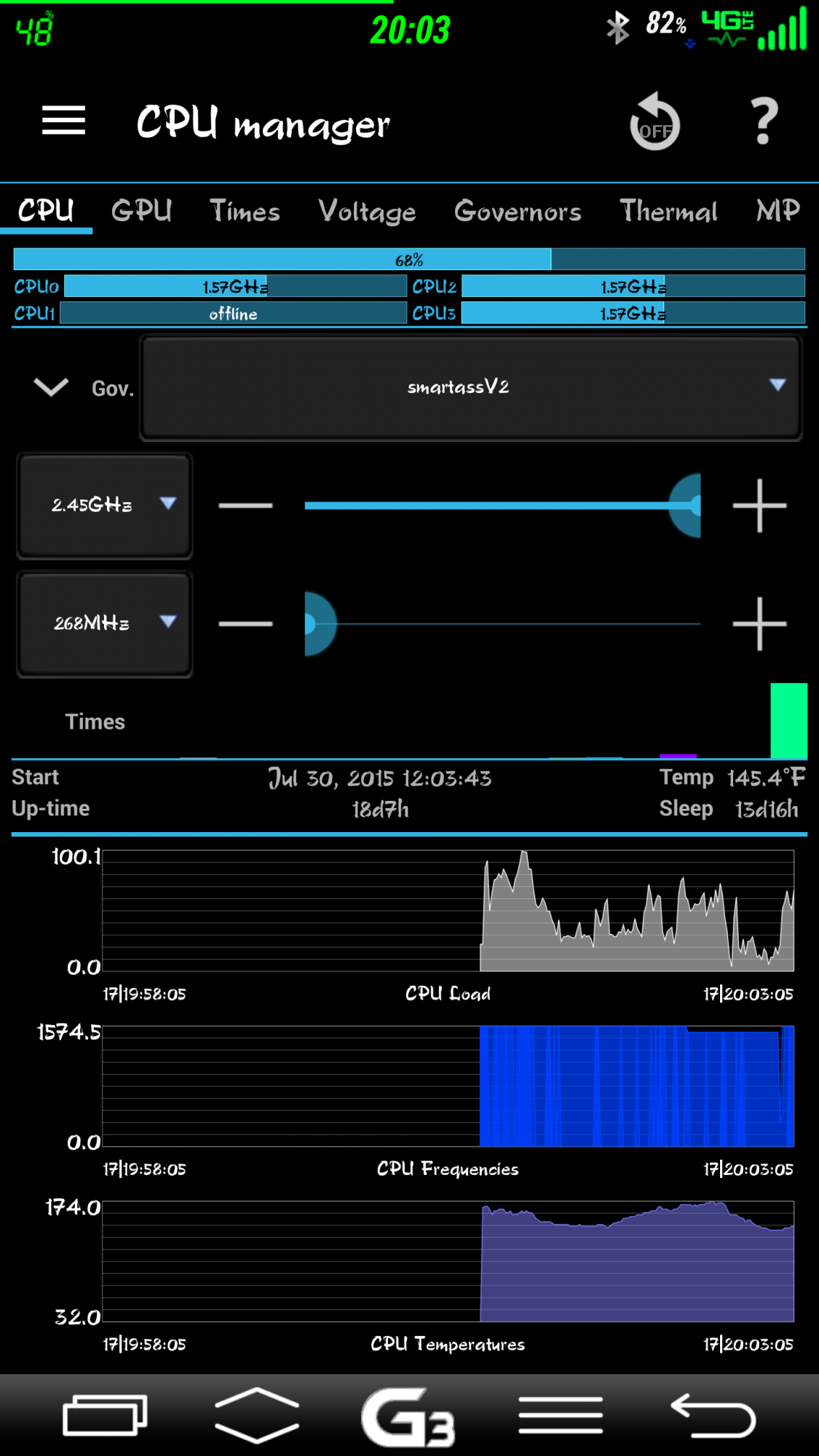Increase the 268MHz min frequency with plus

tap(759, 623)
